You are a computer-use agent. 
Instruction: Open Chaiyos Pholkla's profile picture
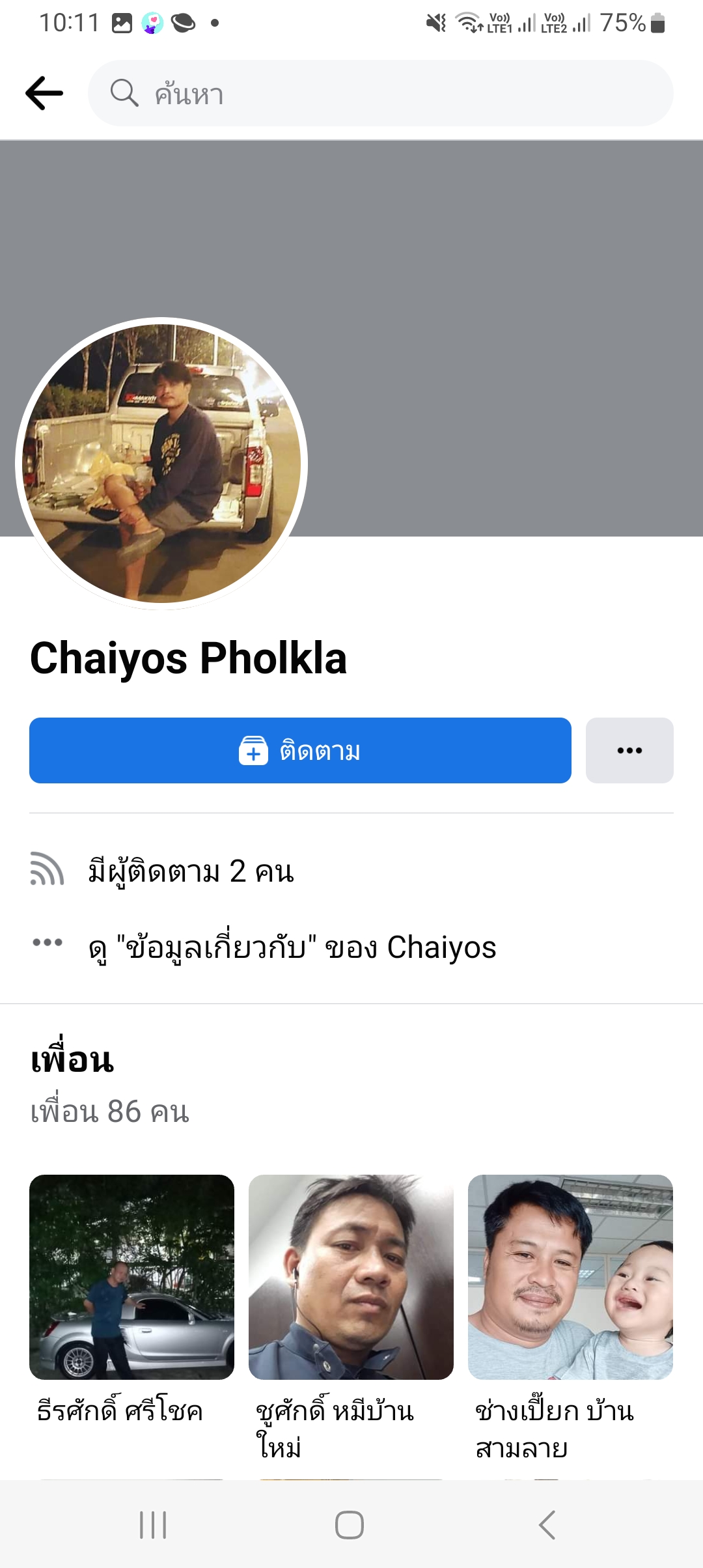coord(161,464)
